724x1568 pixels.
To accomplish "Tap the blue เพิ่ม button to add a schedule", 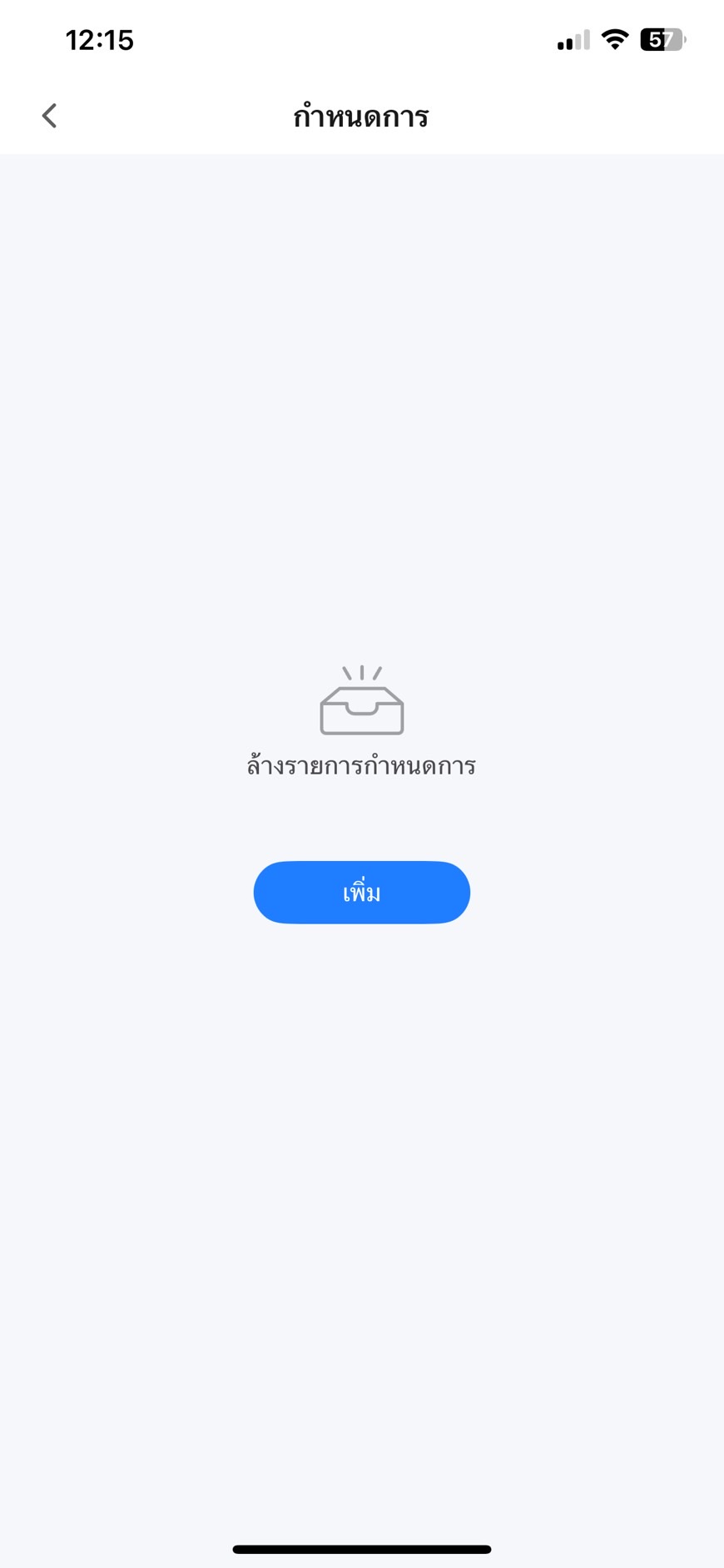I will tap(361, 892).
